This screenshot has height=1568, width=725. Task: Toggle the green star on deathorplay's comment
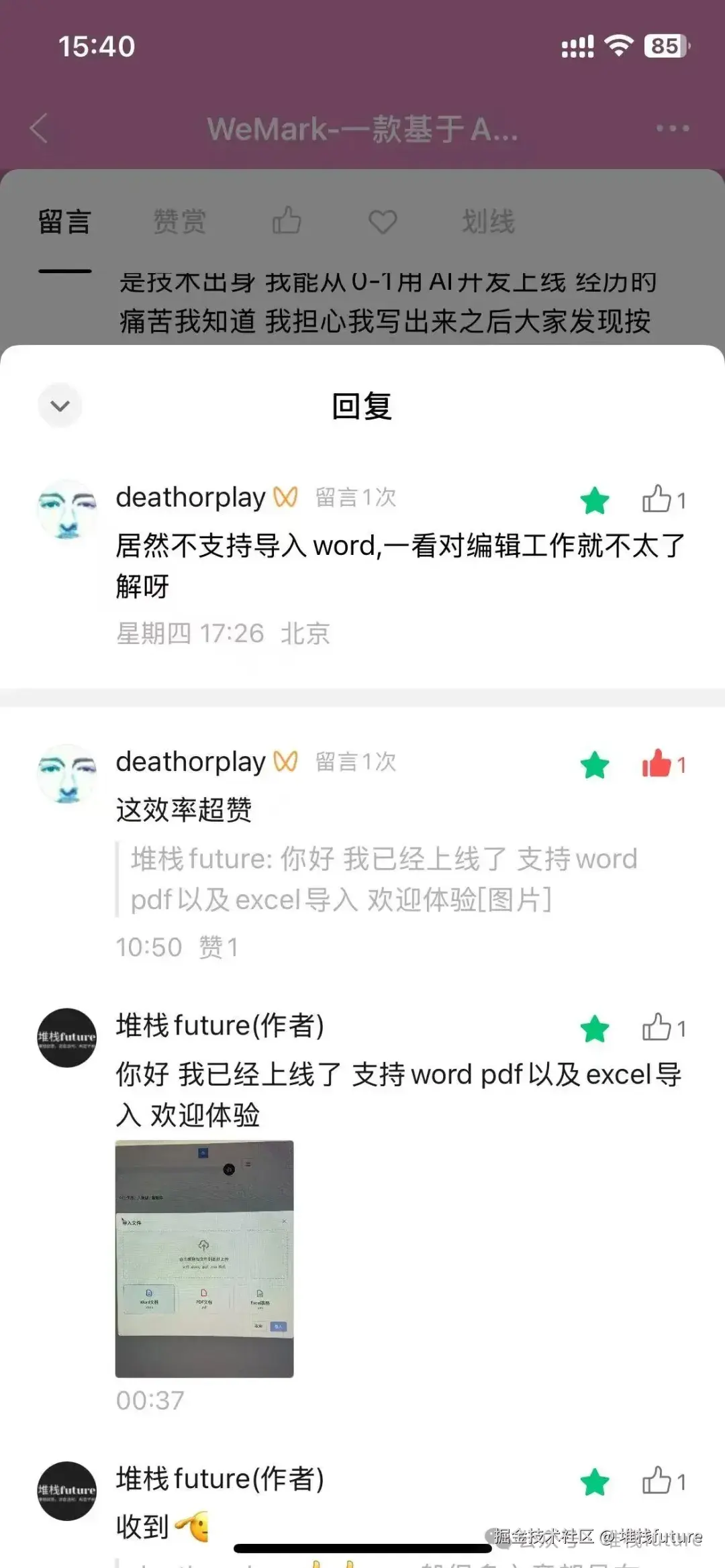pos(595,500)
